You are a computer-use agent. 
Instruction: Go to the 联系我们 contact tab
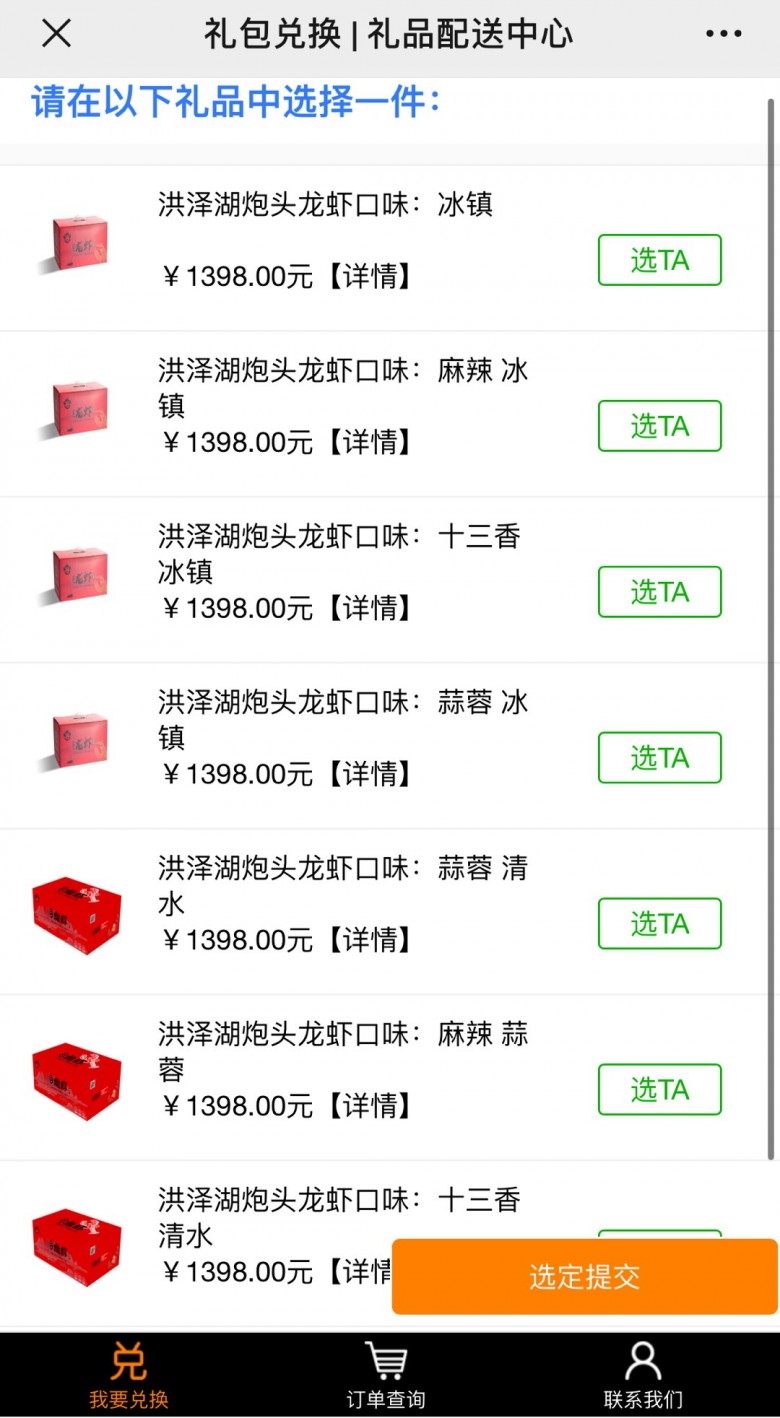643,1375
